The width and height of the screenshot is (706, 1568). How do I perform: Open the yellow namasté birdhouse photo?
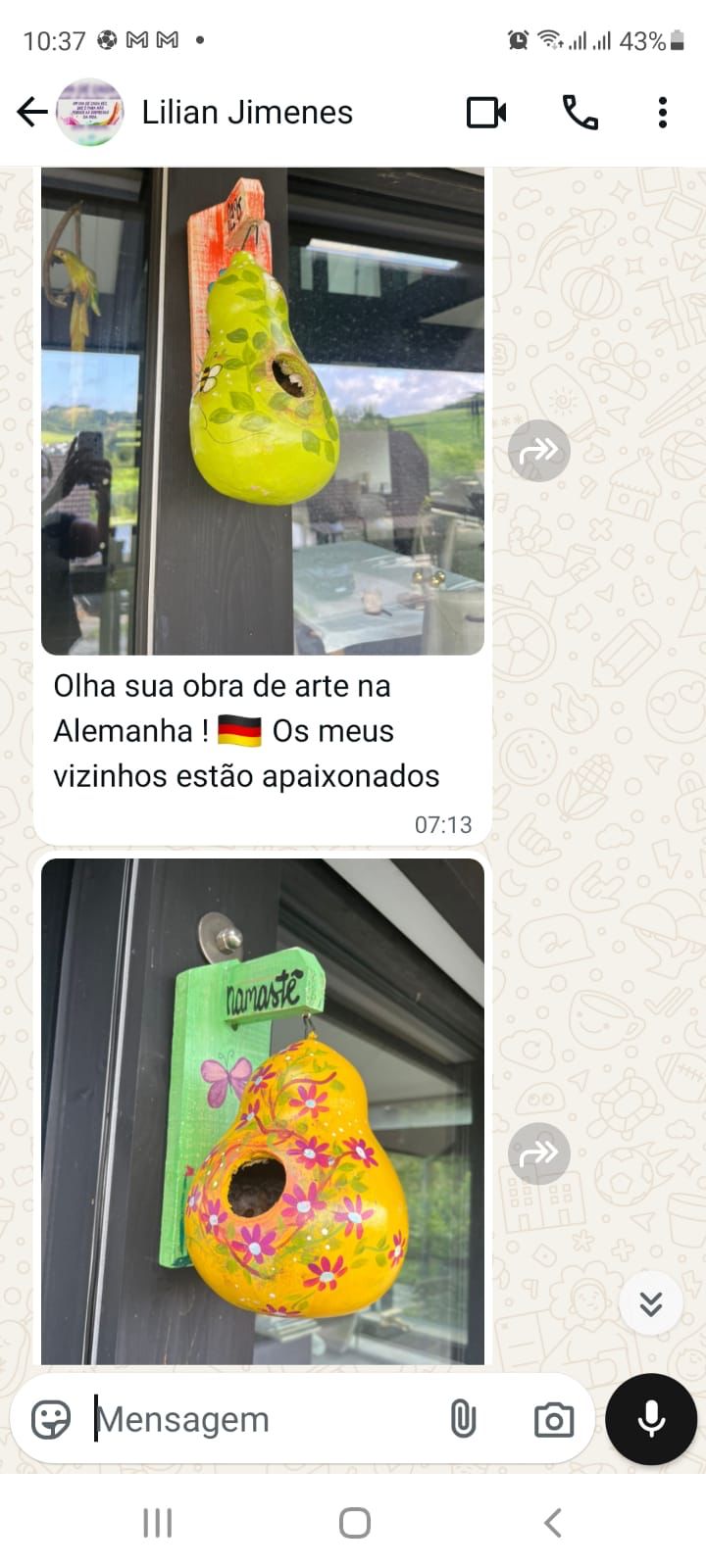[263, 1112]
